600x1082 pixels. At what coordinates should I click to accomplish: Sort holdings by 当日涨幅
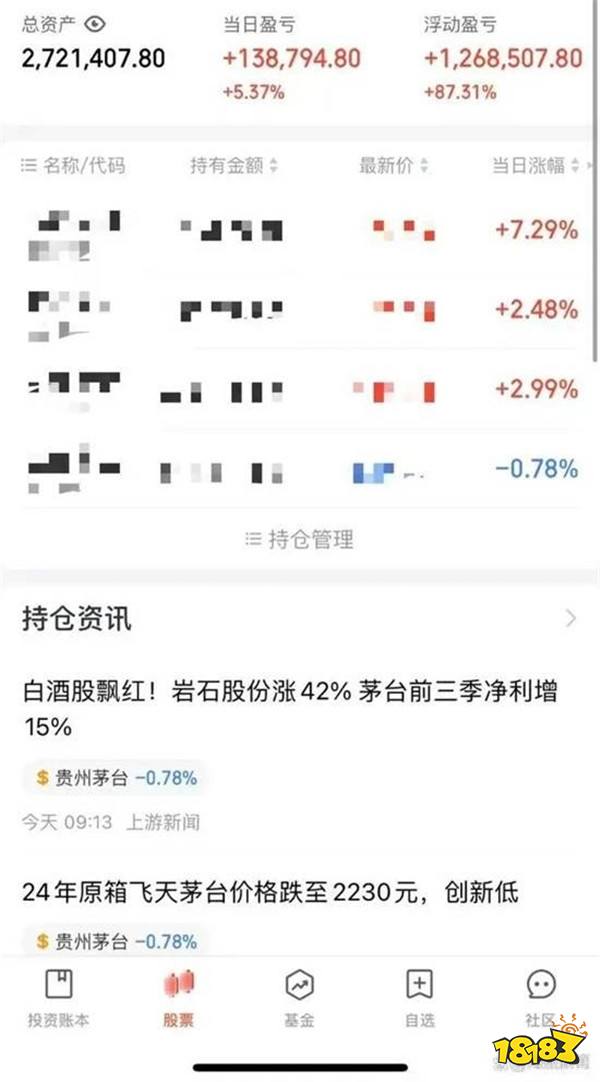pyautogui.click(x=534, y=166)
